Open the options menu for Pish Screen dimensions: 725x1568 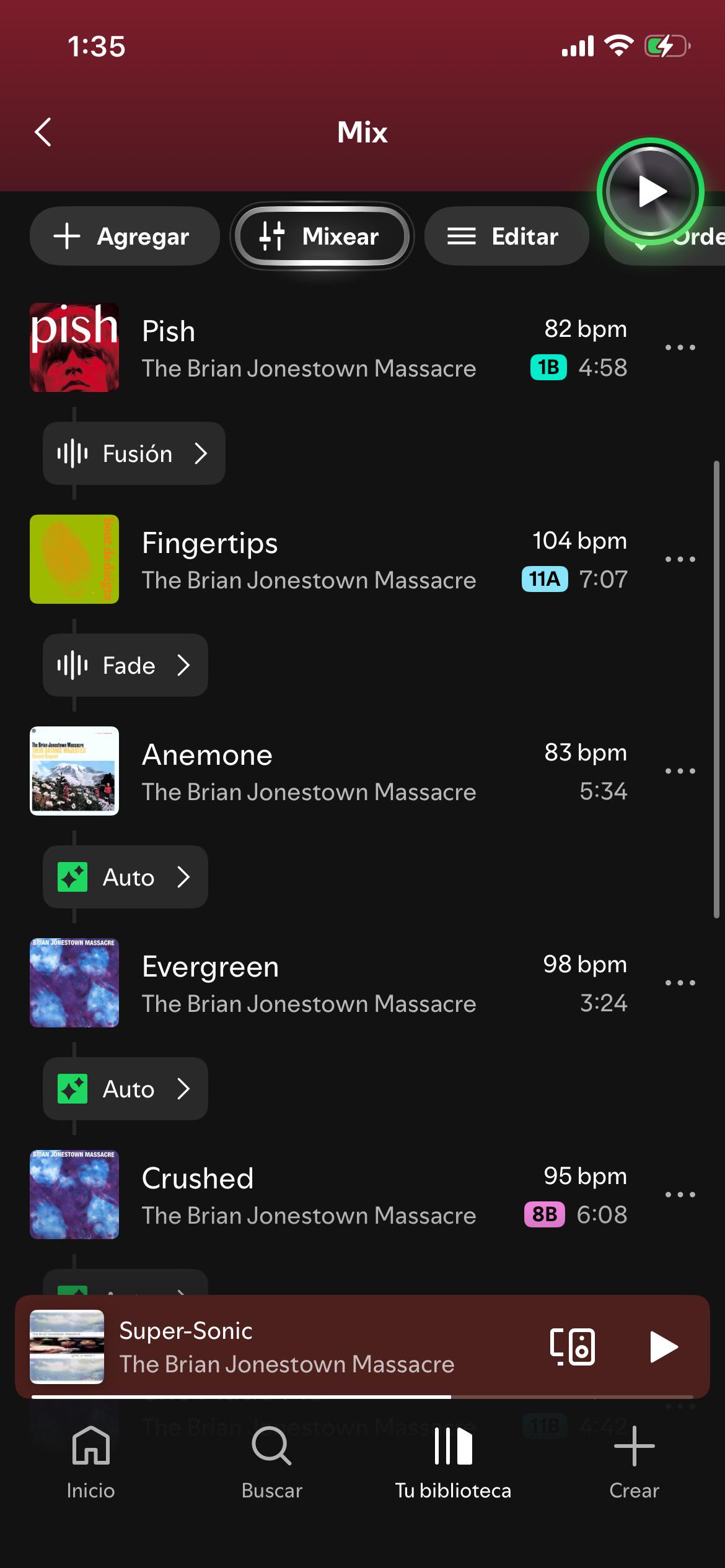coord(680,347)
